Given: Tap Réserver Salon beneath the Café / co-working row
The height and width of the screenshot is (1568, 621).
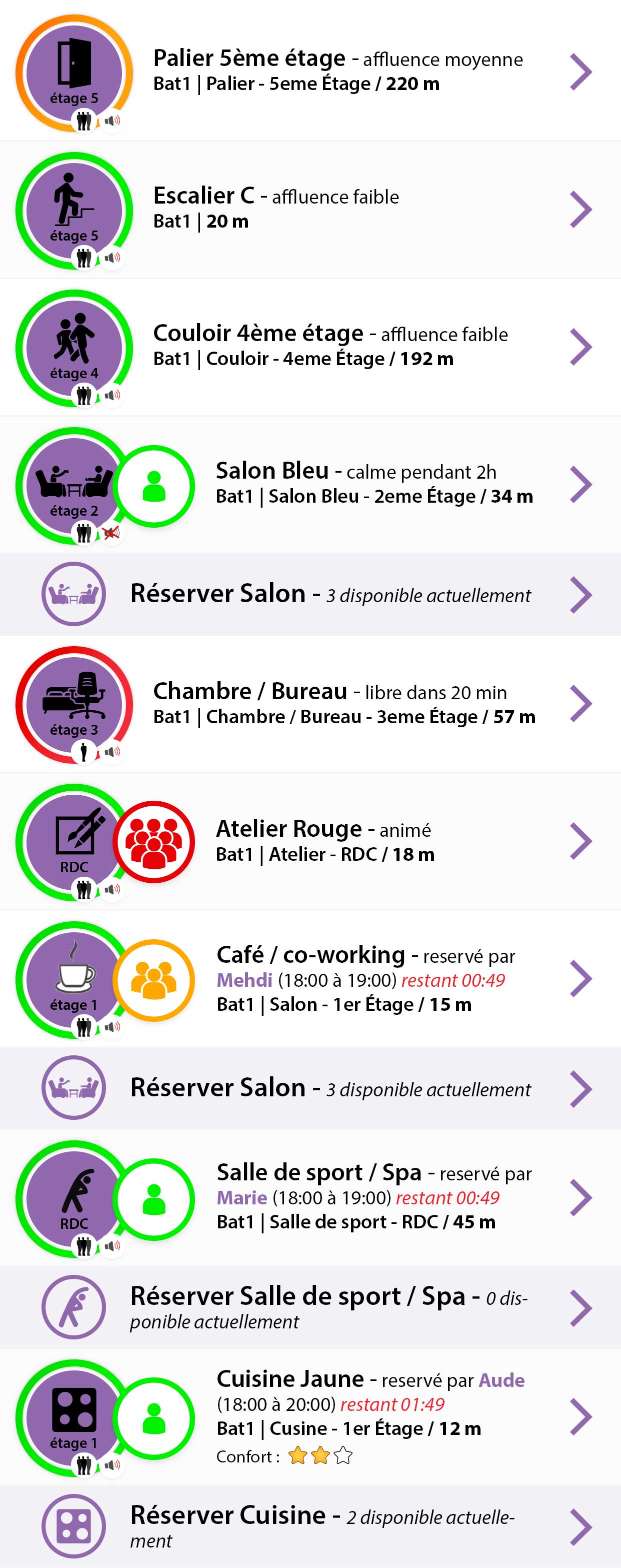Looking at the screenshot, I should pyautogui.click(x=330, y=1088).
